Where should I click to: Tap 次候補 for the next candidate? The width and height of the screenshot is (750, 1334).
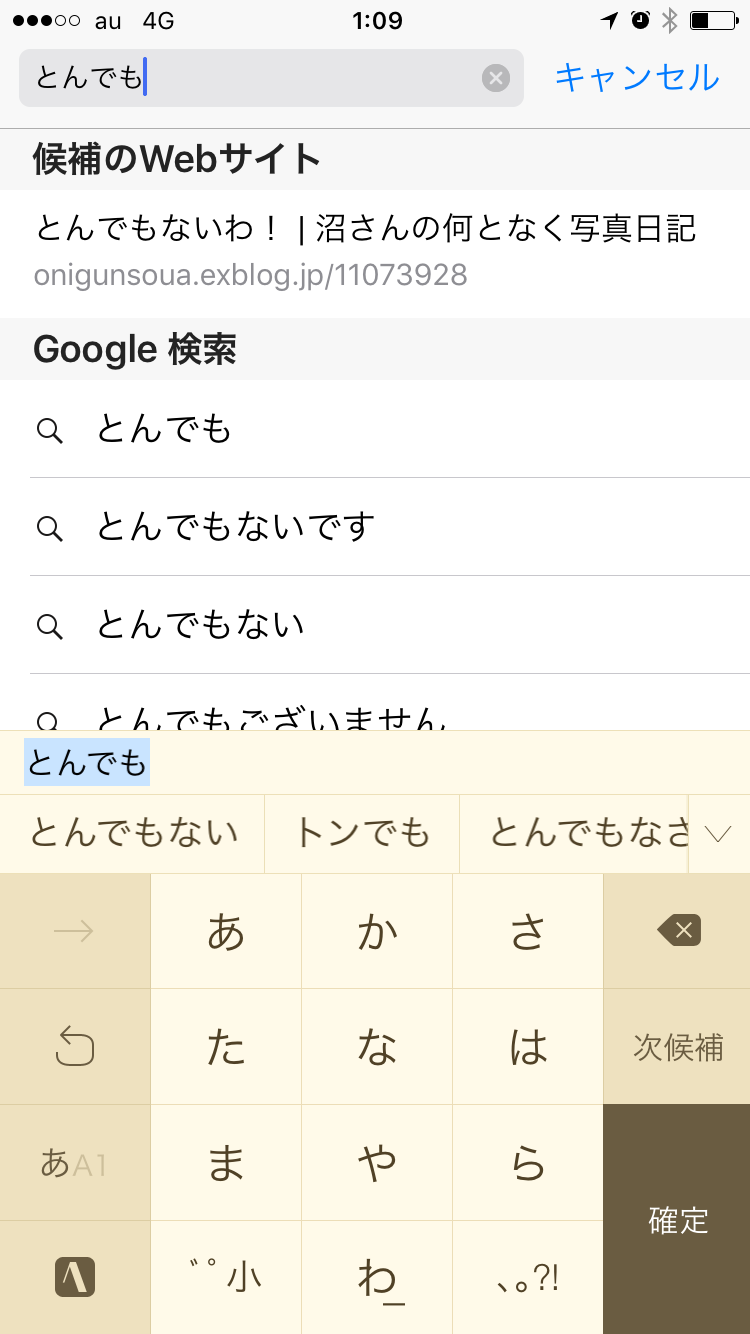(x=678, y=1047)
